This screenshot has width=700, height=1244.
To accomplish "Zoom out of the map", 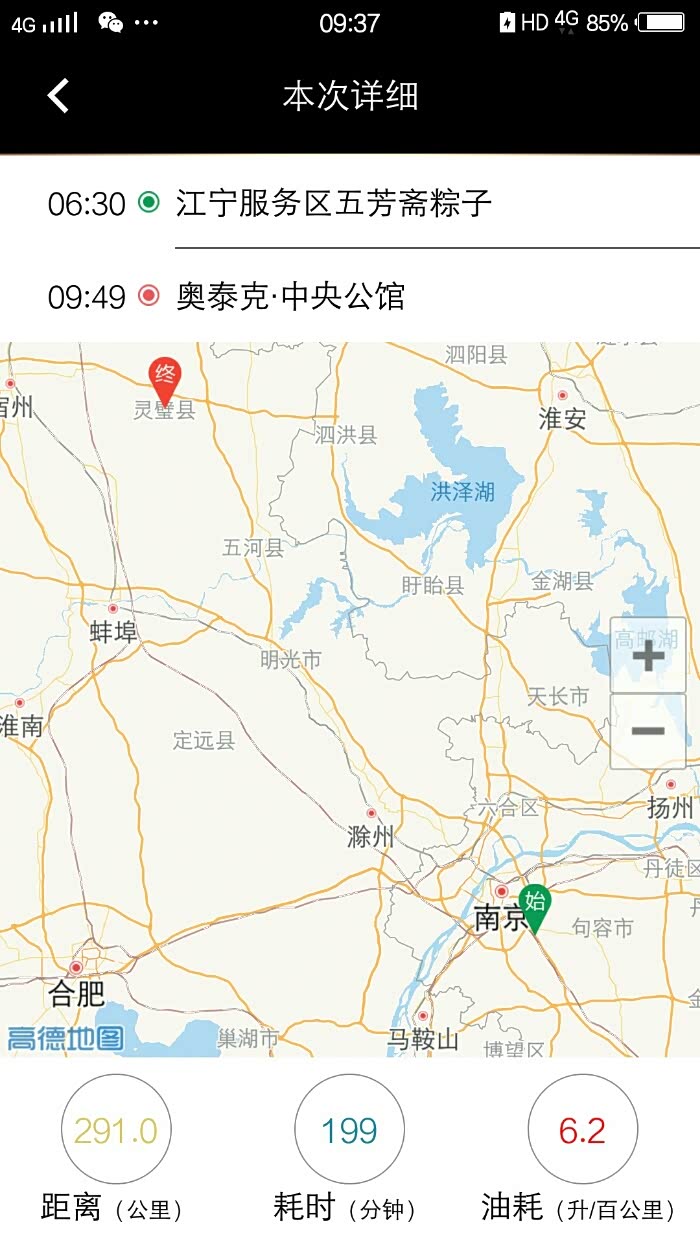I will 648,731.
